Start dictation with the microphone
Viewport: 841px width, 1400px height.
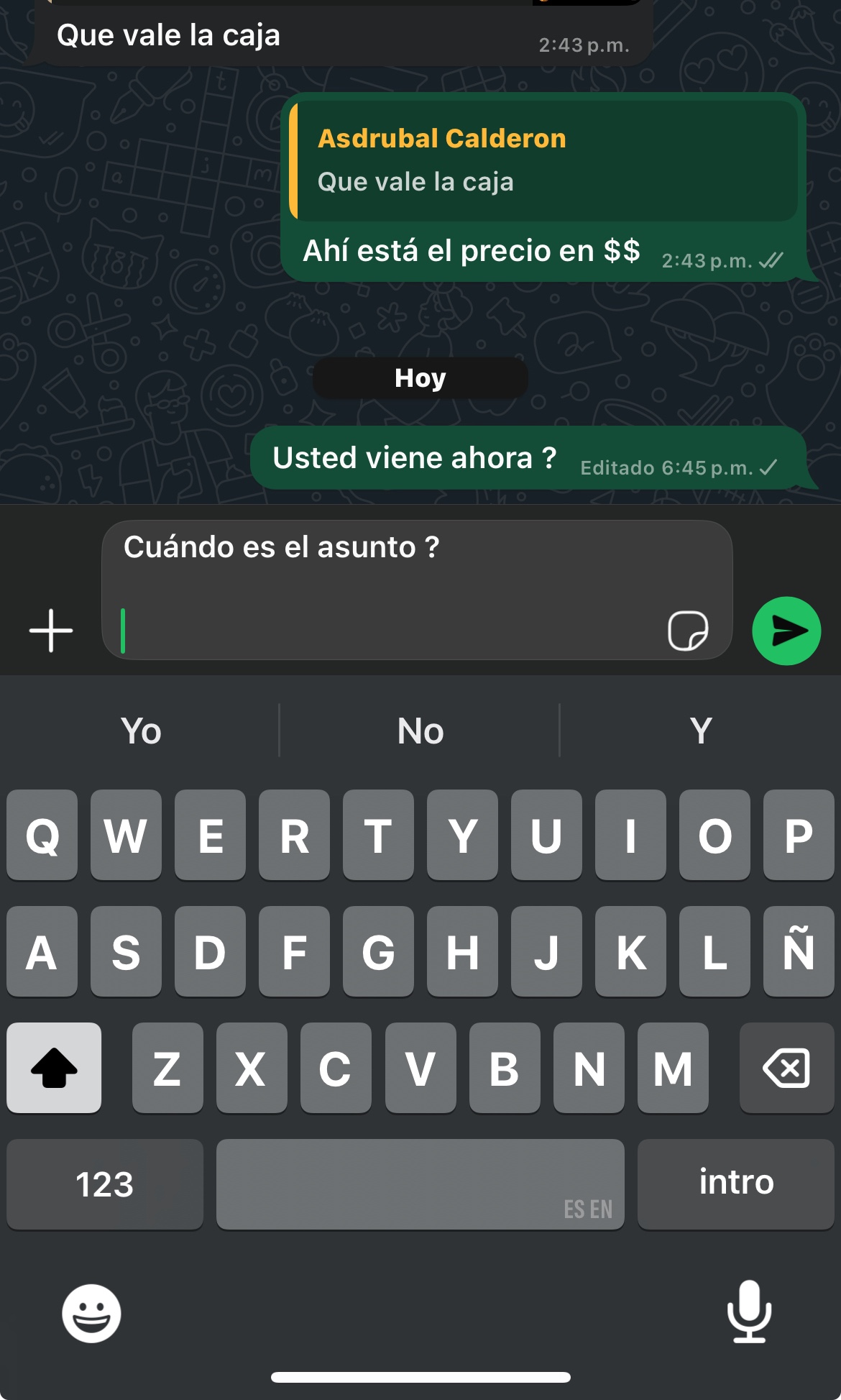point(749,1312)
